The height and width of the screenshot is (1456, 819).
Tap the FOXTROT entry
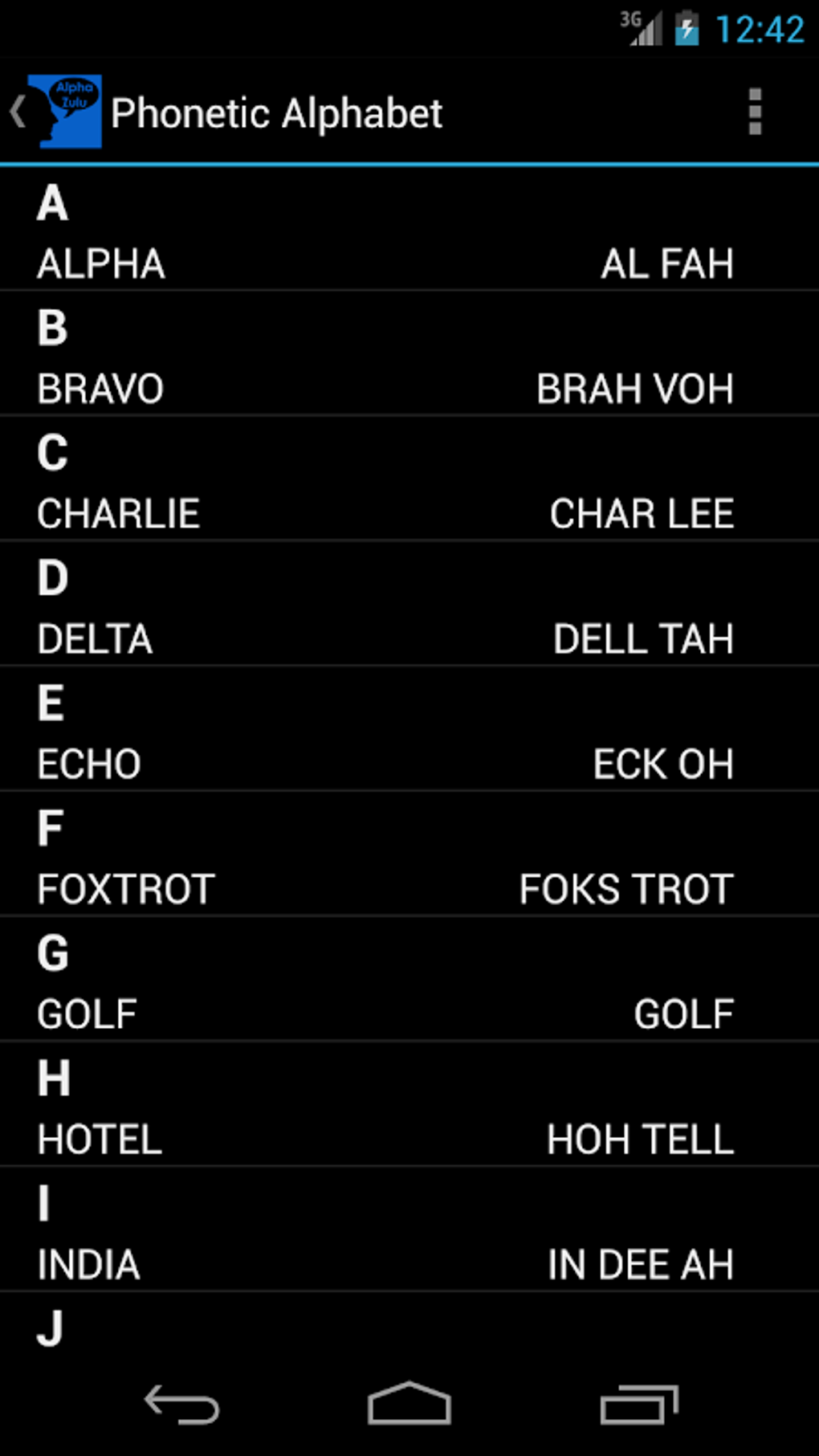coord(409,854)
